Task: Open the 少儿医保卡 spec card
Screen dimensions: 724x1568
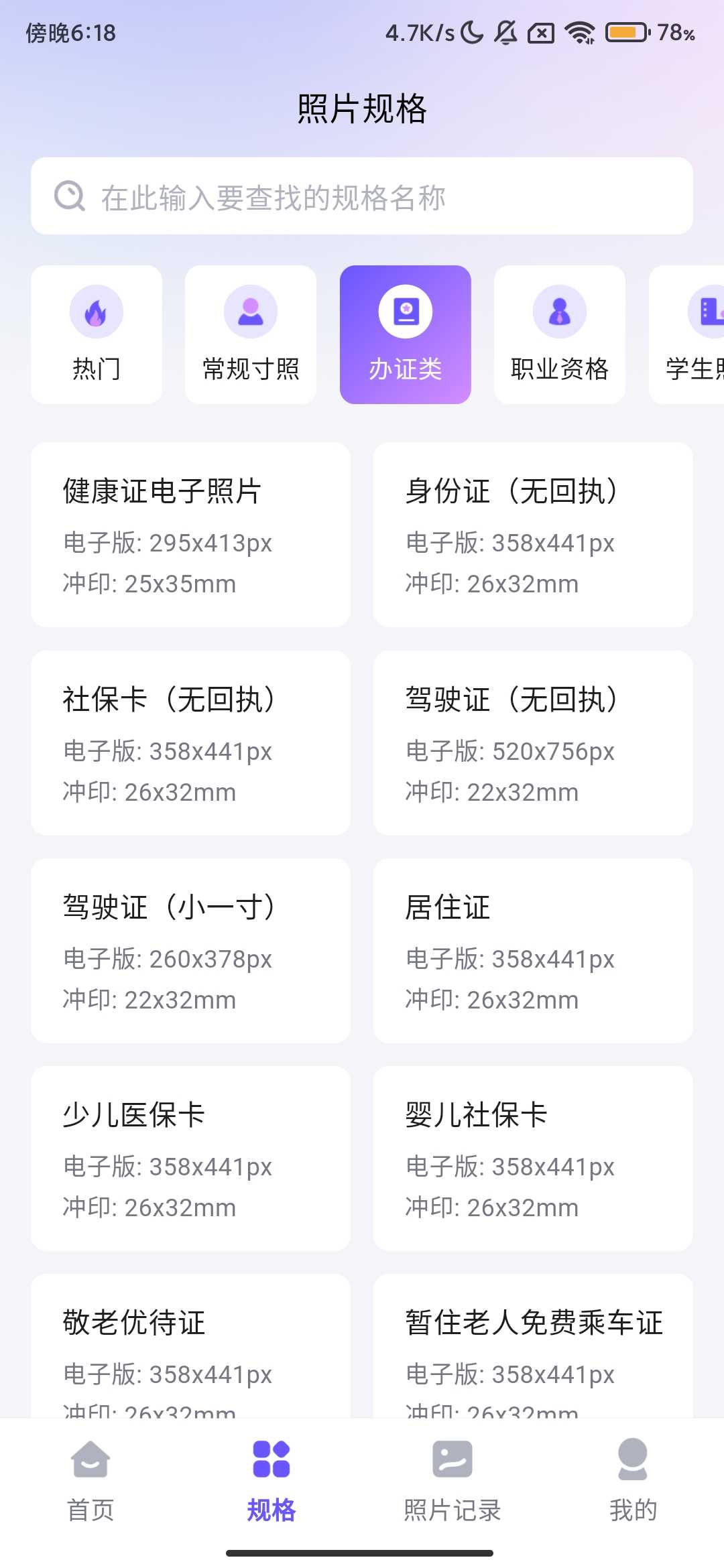Action: [x=190, y=1158]
